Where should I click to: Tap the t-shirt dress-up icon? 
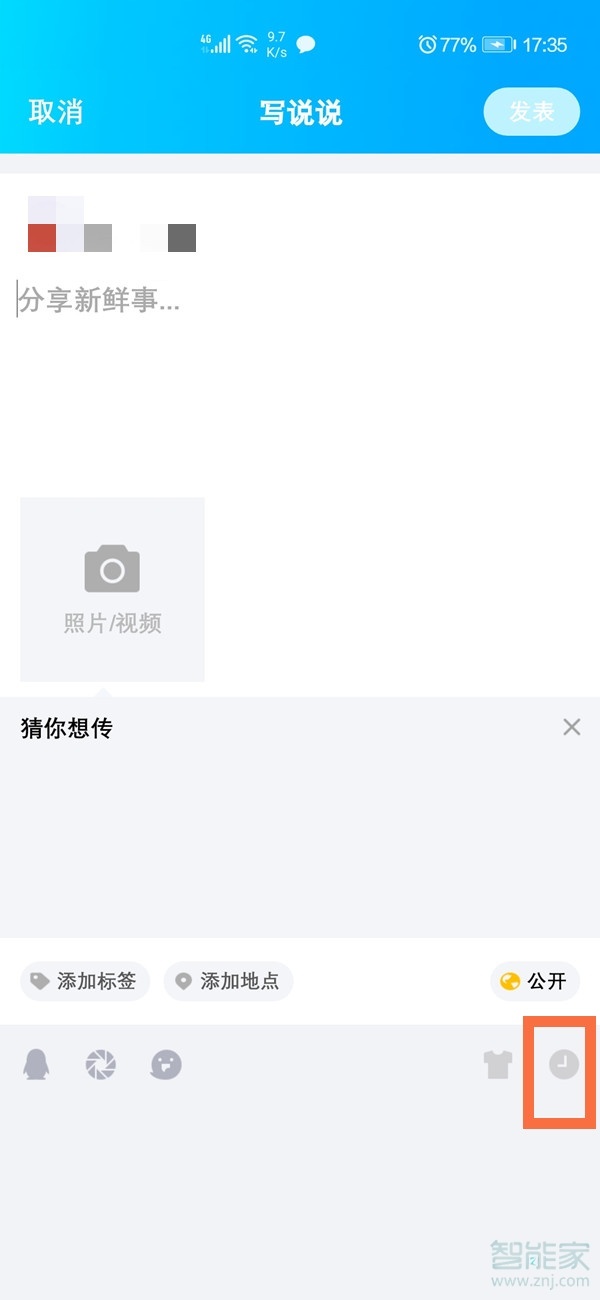(x=498, y=1065)
